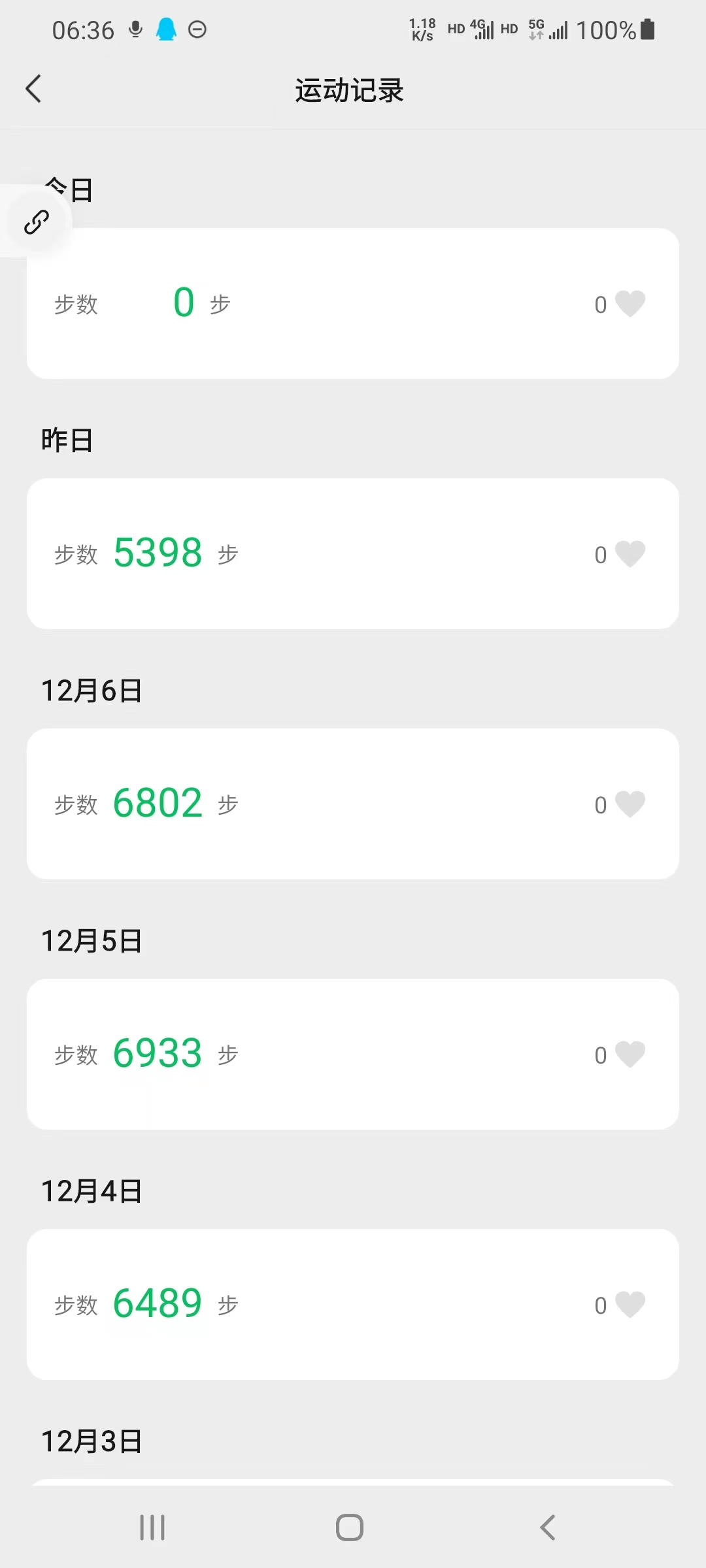Tap the floating link icon

click(x=37, y=222)
